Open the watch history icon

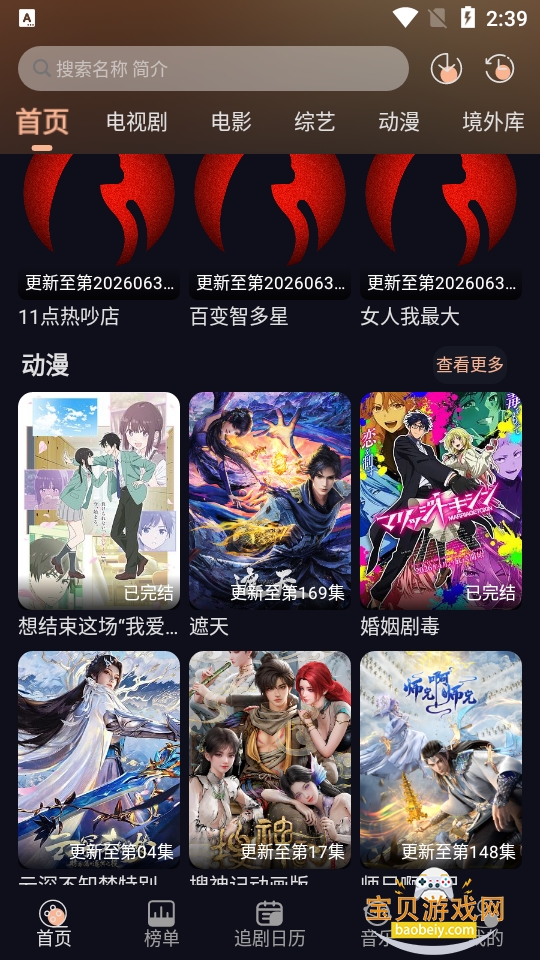click(x=499, y=69)
